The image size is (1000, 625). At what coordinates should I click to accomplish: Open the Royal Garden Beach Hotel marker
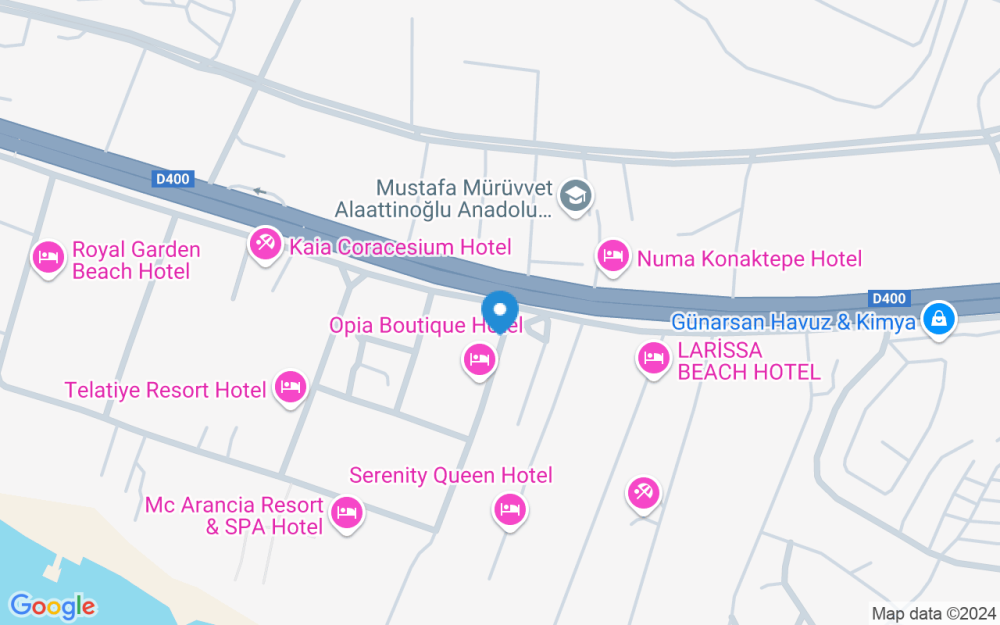pyautogui.click(x=46, y=259)
